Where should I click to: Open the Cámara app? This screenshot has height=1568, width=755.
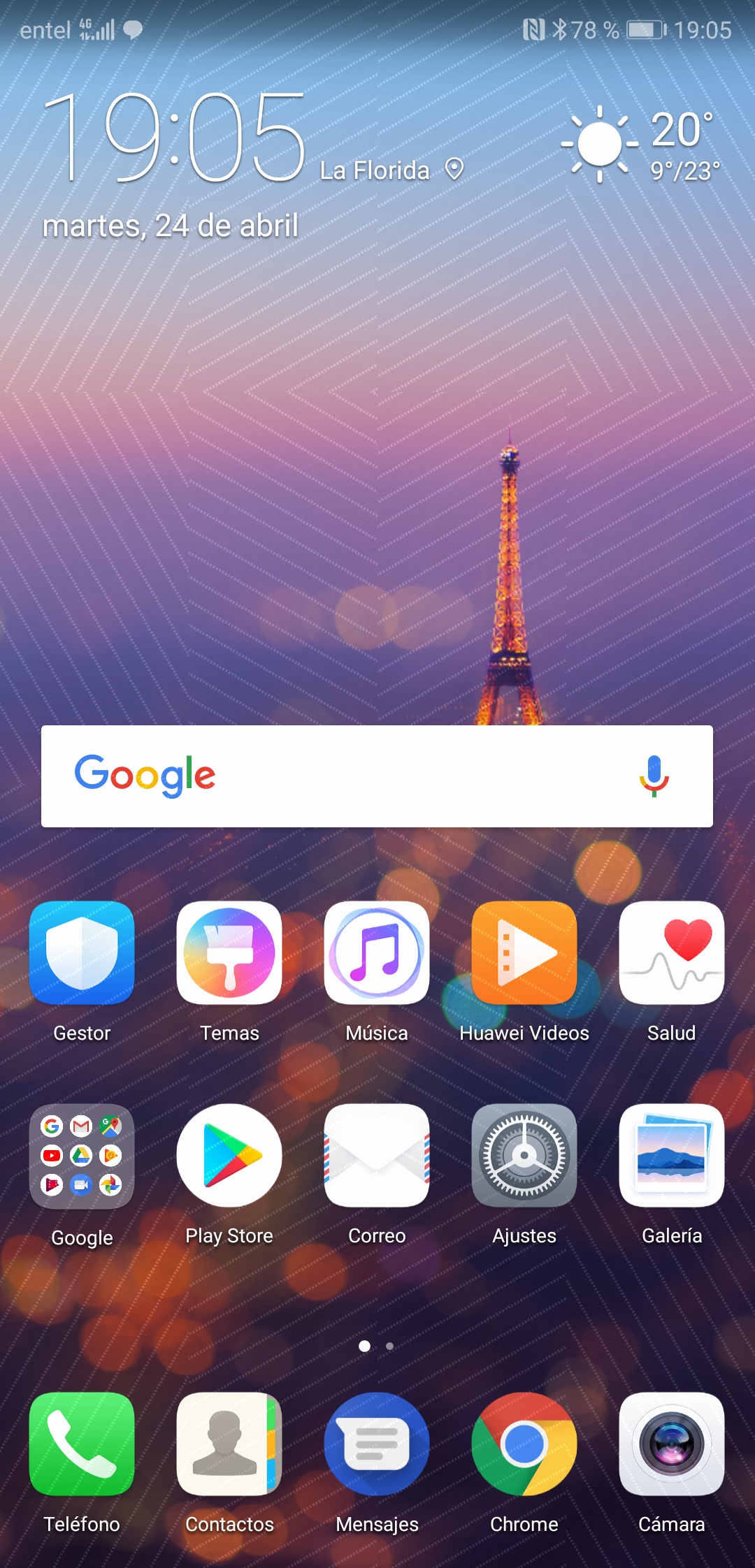tap(671, 1444)
